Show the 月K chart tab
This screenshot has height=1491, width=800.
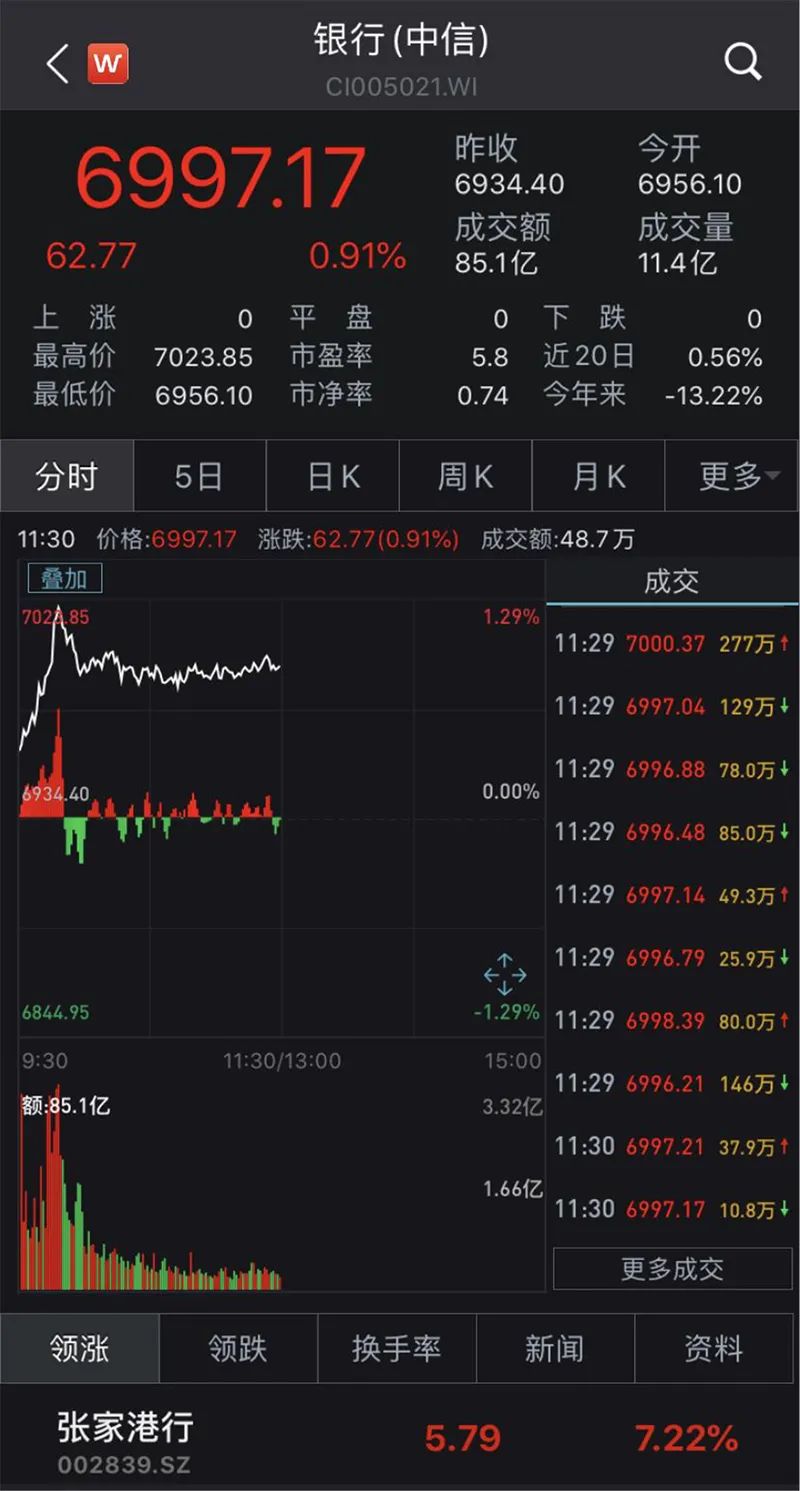[598, 476]
